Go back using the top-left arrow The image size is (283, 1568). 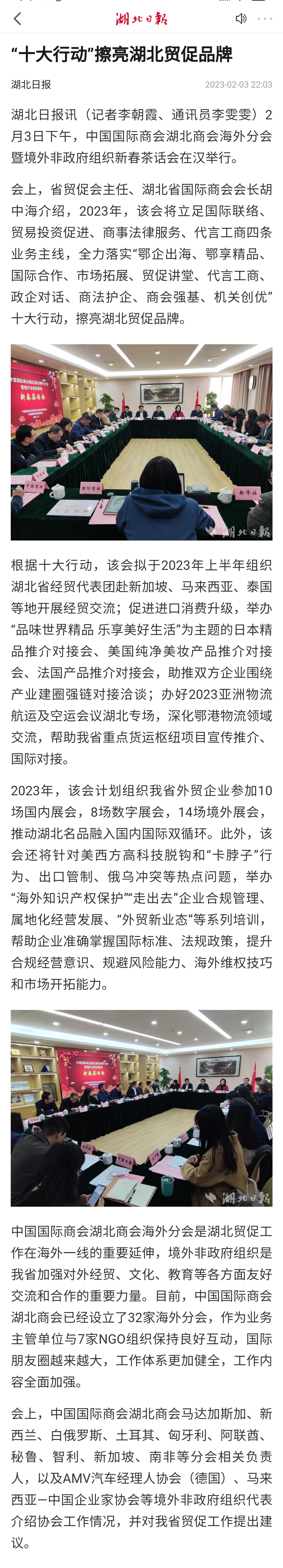click(18, 19)
